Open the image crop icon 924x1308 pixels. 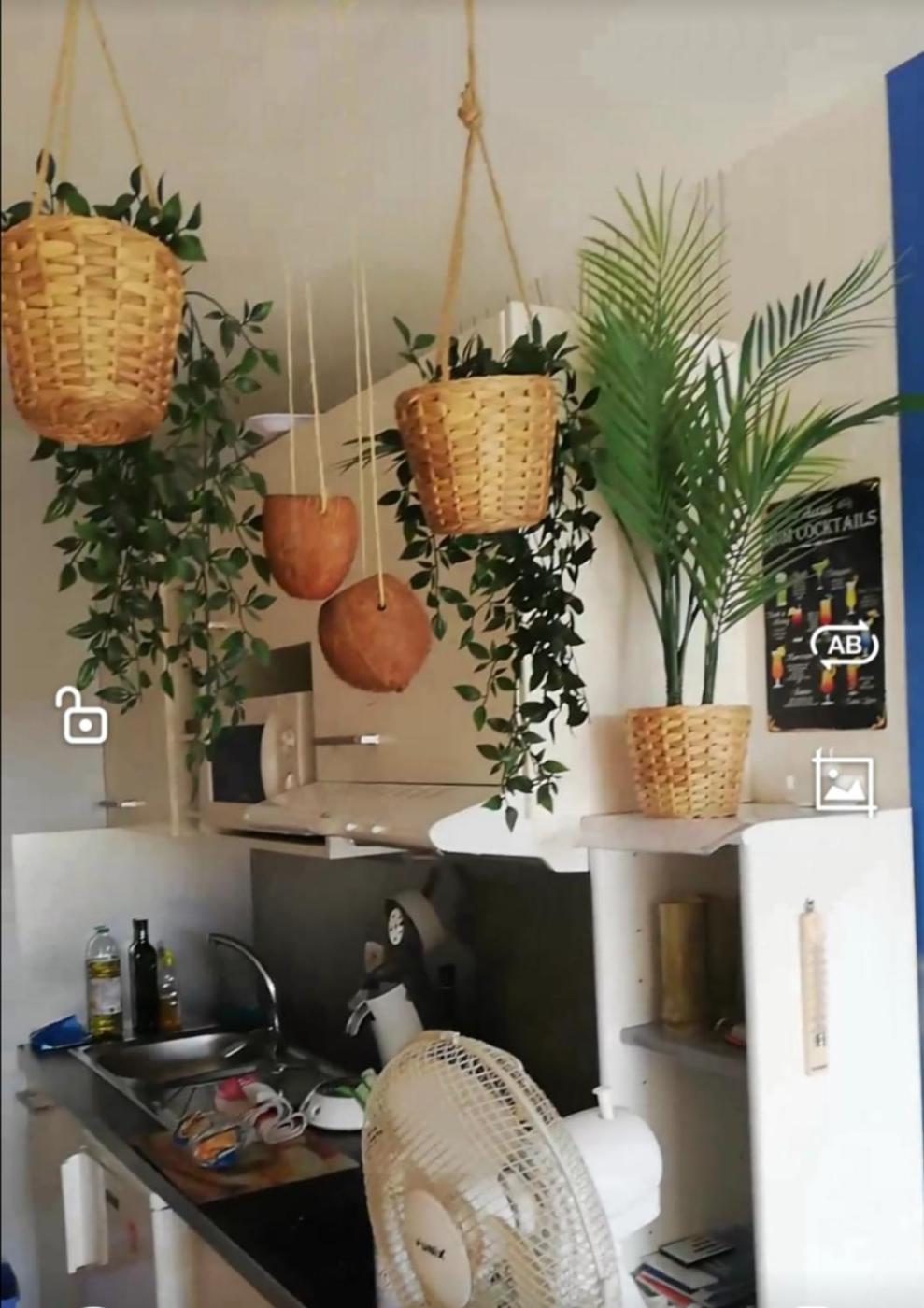click(x=844, y=783)
